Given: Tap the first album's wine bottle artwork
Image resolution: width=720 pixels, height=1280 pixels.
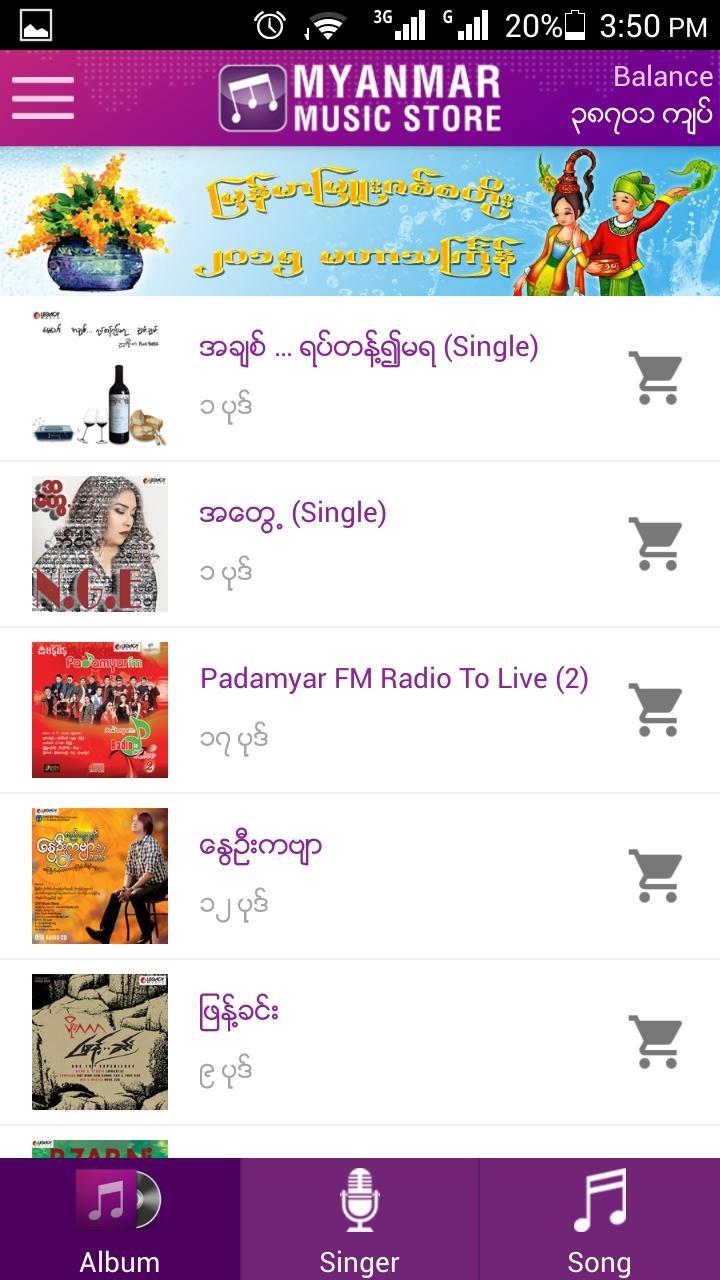Looking at the screenshot, I should 100,378.
